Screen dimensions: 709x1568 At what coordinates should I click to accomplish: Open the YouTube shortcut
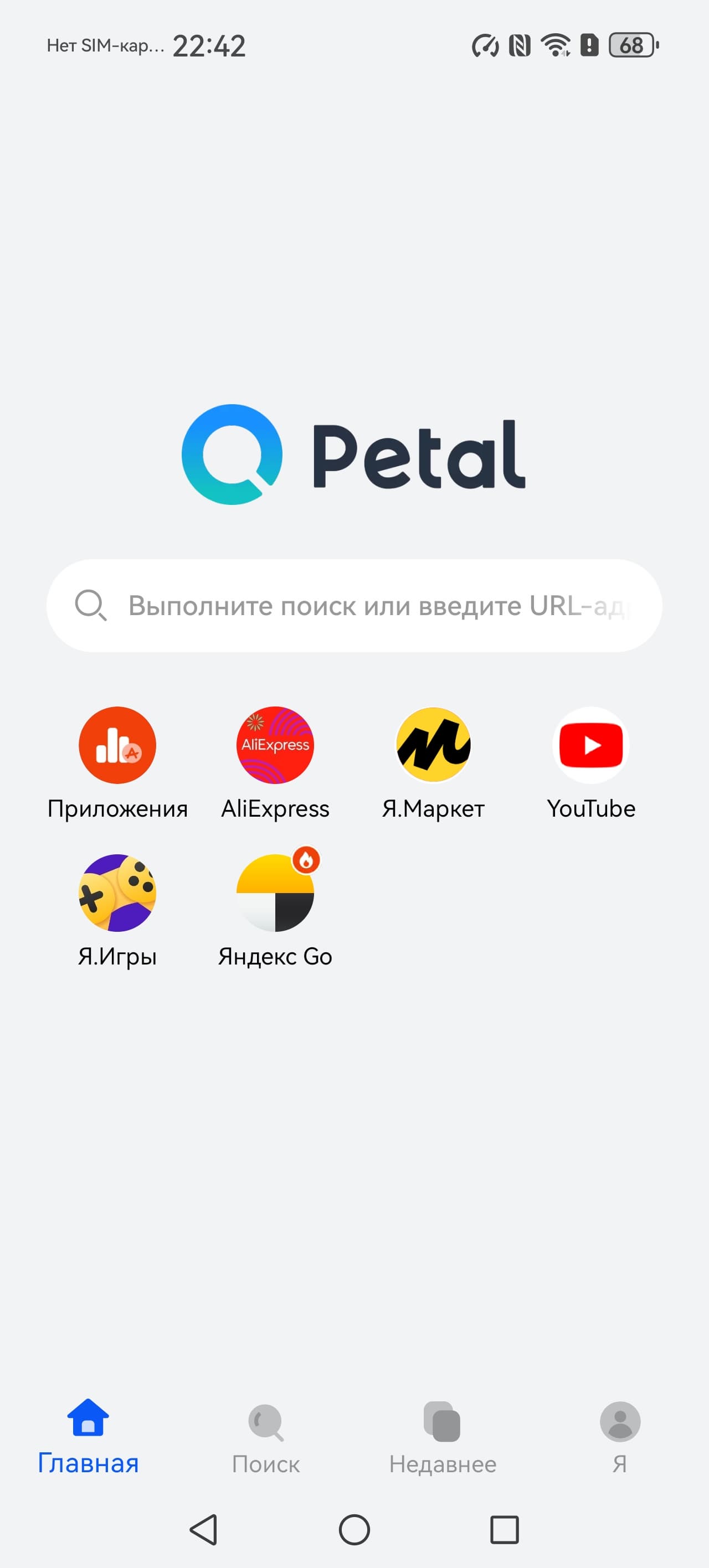[x=591, y=745]
